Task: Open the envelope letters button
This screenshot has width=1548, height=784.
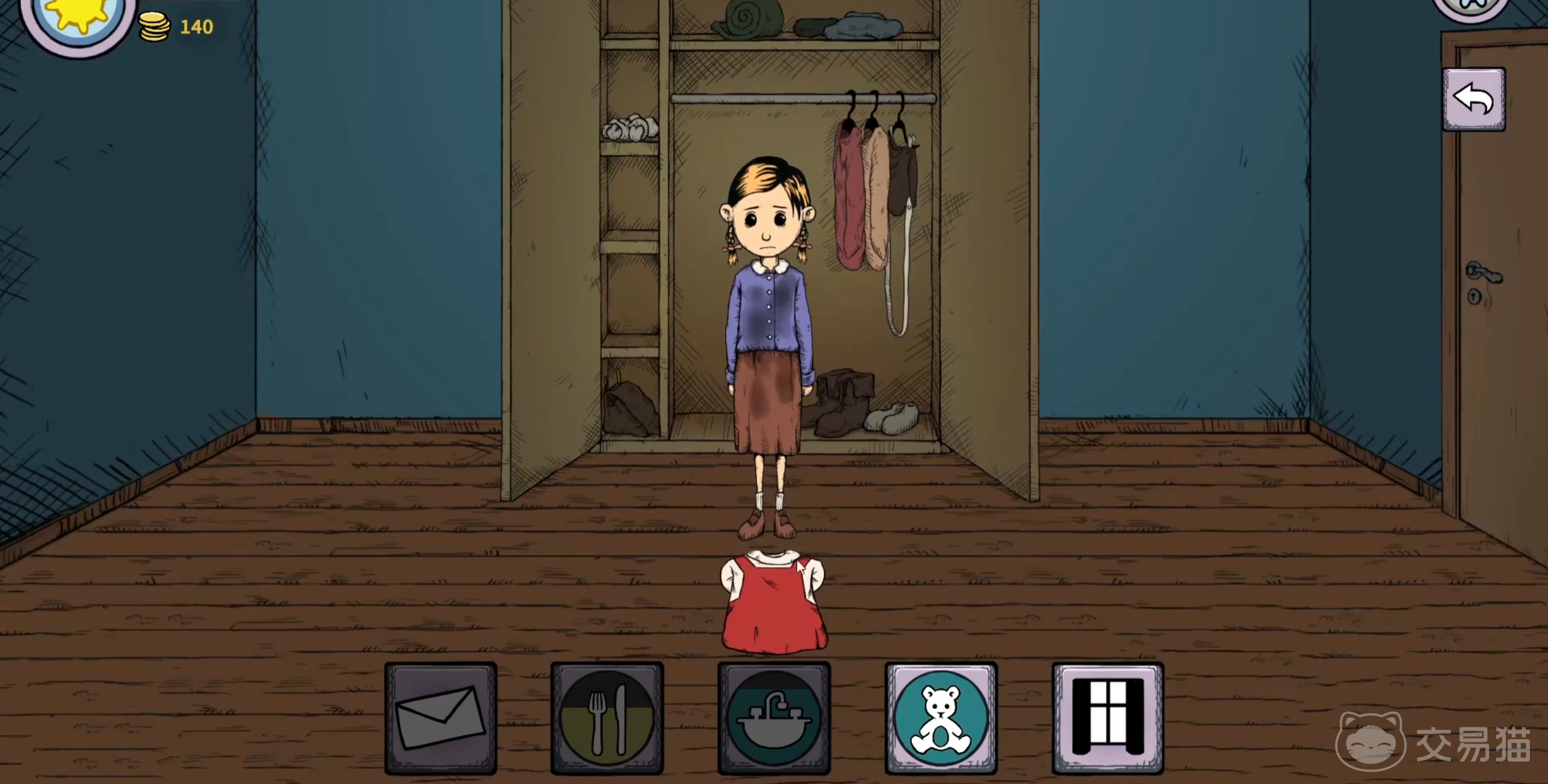Action: [x=440, y=718]
